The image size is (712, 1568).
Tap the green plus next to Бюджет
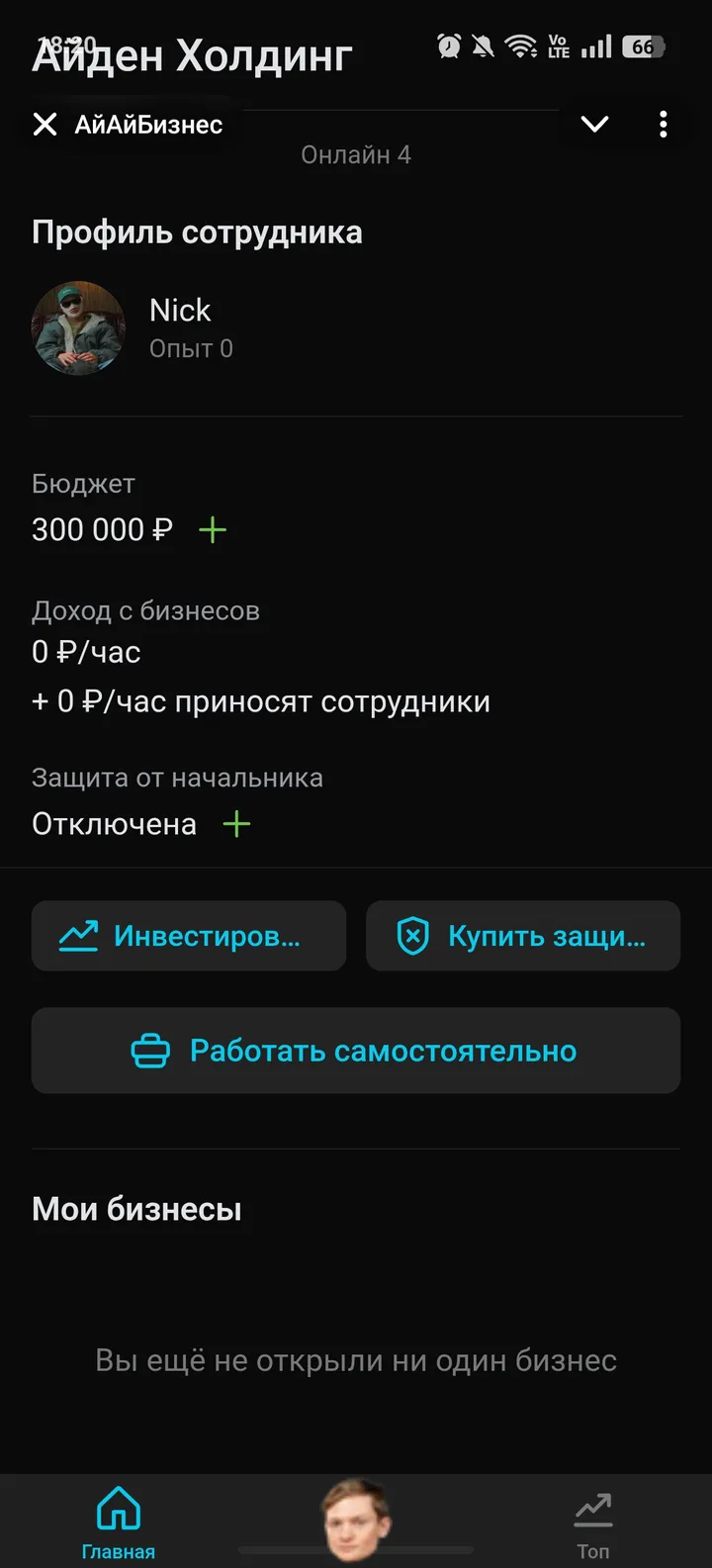pos(212,530)
